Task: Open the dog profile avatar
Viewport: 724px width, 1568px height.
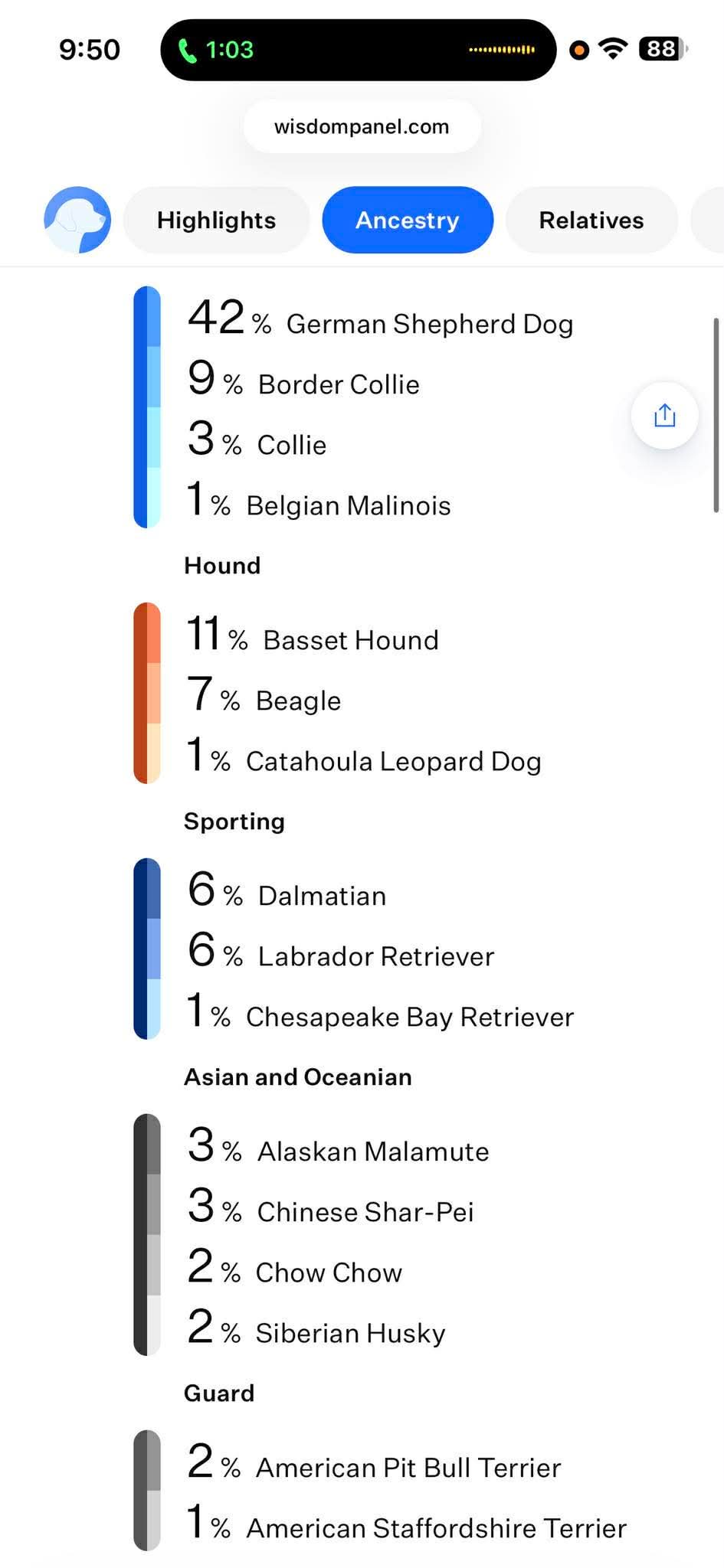Action: (77, 220)
